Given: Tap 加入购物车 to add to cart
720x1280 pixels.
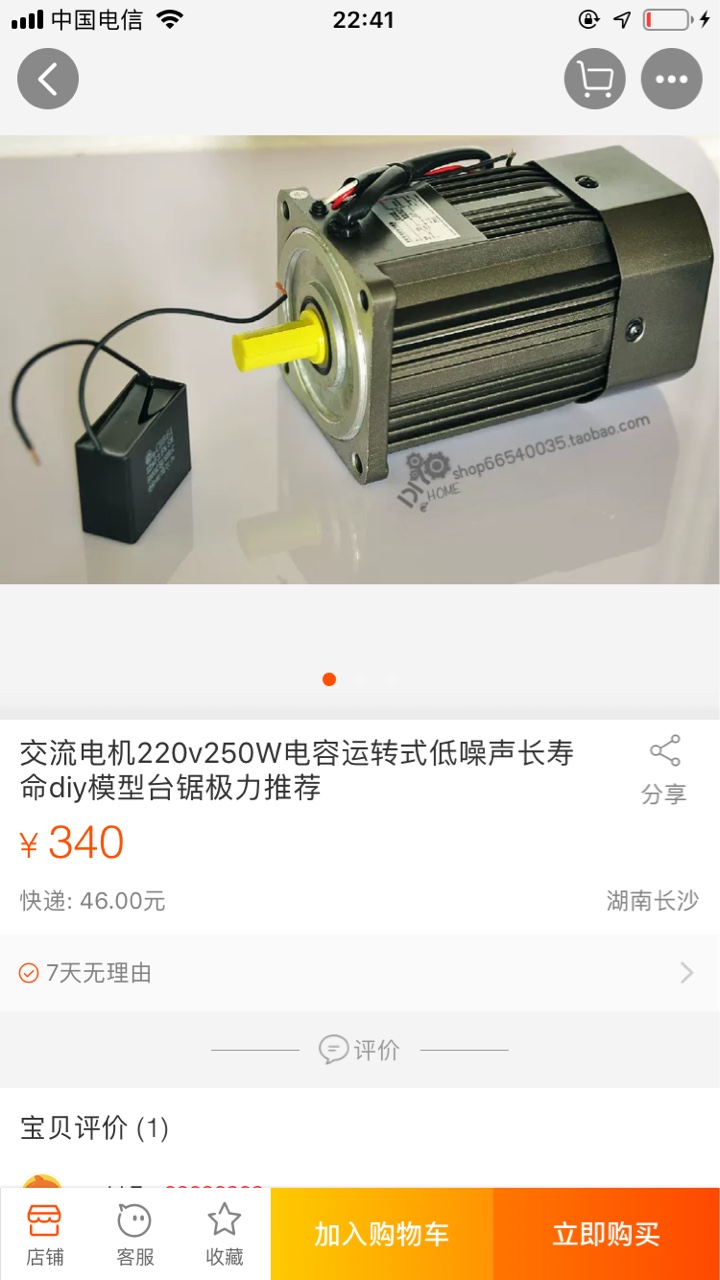Looking at the screenshot, I should click(382, 1234).
